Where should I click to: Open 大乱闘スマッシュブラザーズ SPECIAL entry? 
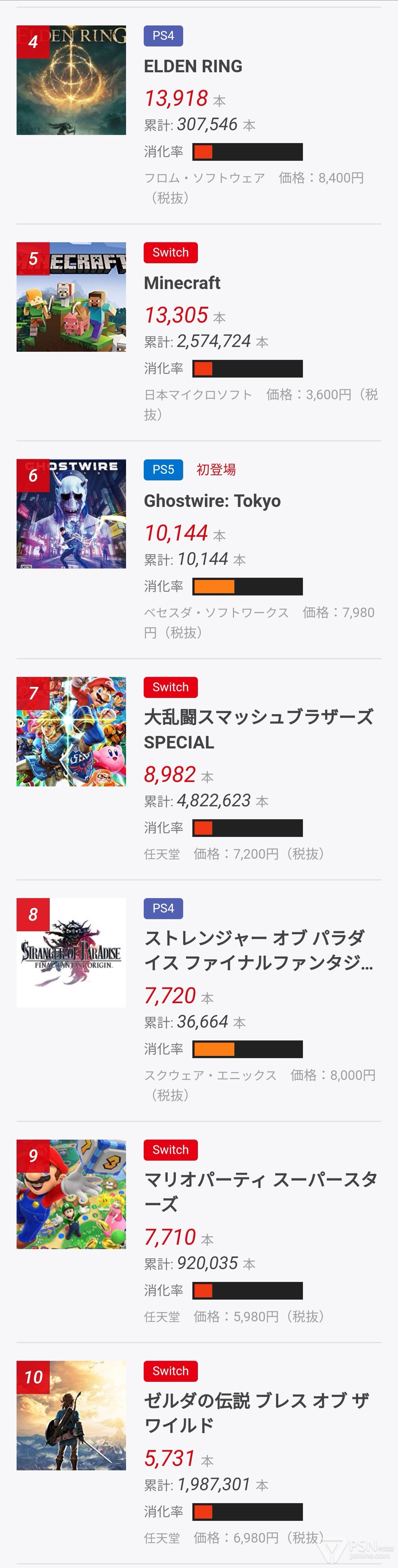(258, 729)
